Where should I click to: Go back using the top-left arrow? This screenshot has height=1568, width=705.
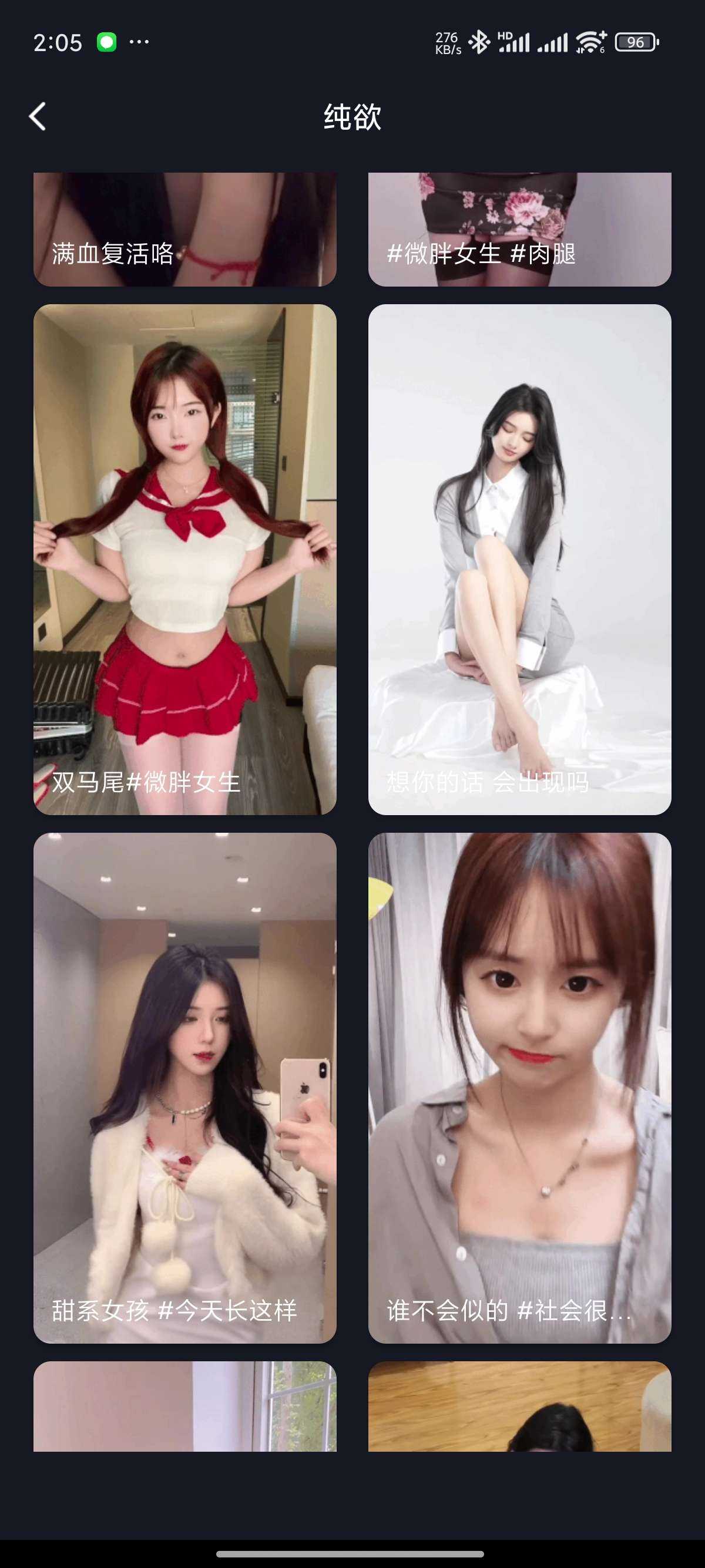click(x=38, y=116)
